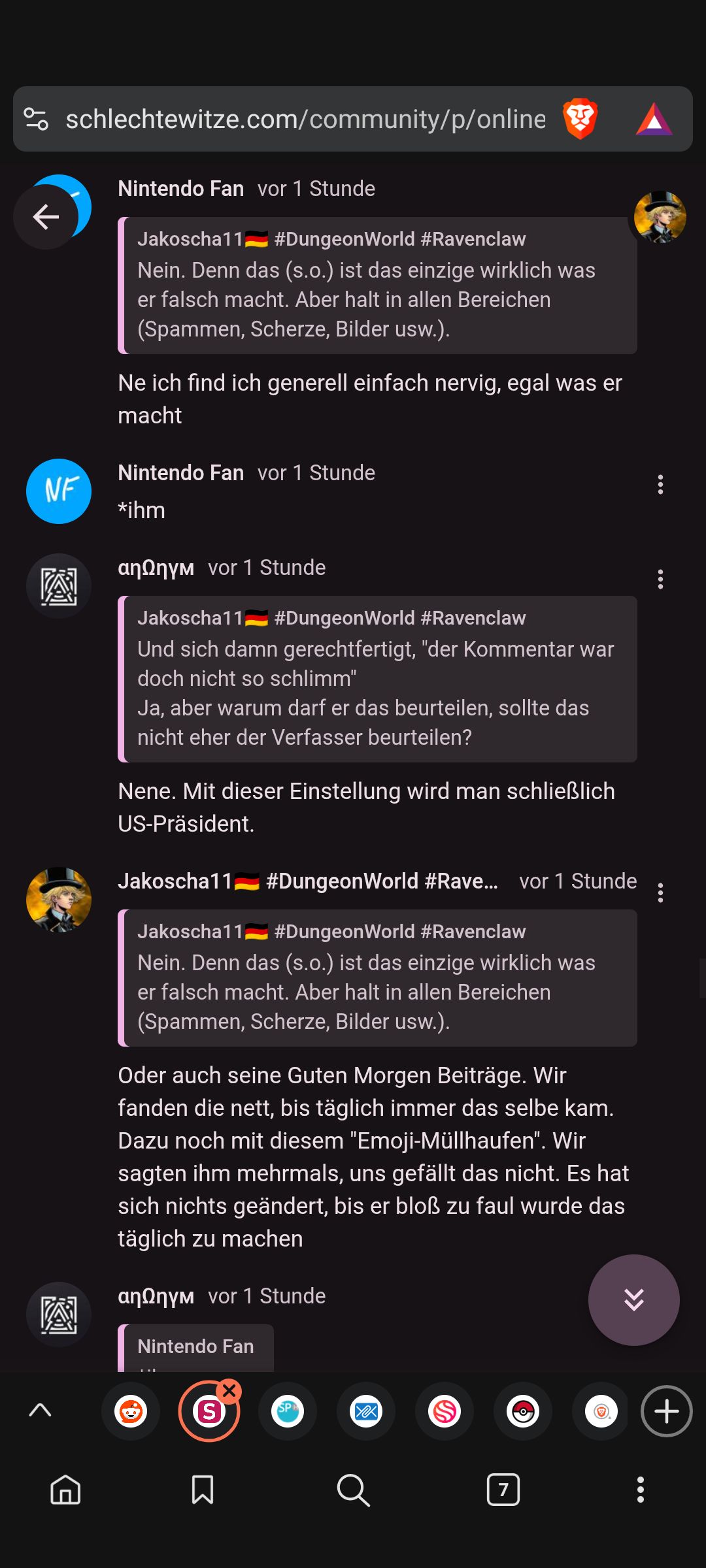Open bookmarks in the bottom toolbar
The image size is (706, 1568).
[x=203, y=1490]
